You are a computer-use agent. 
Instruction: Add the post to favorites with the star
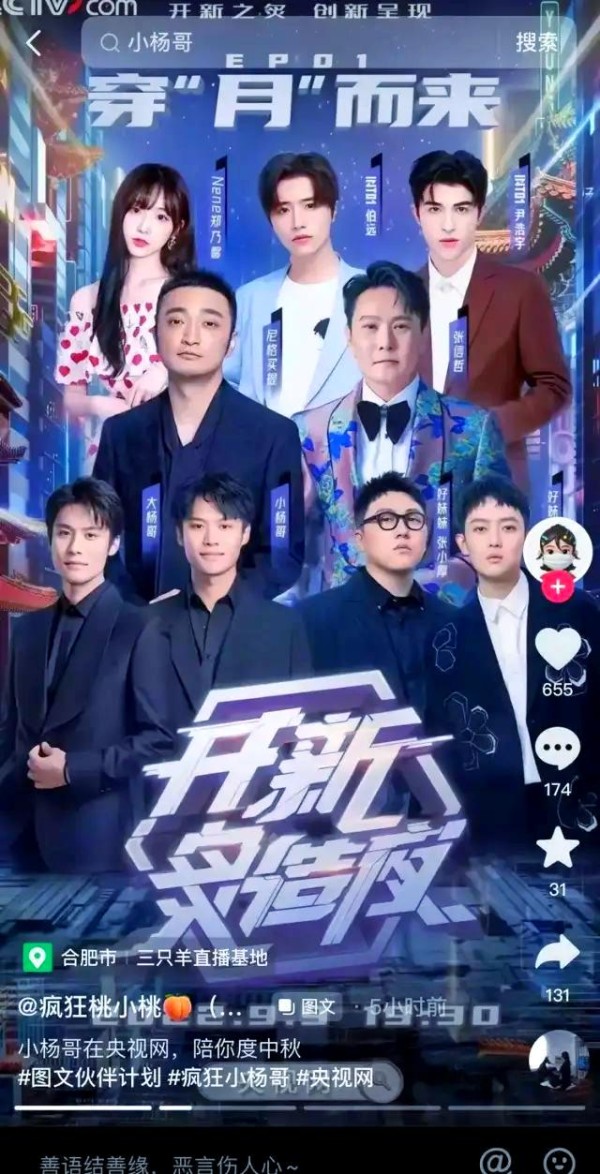557,848
